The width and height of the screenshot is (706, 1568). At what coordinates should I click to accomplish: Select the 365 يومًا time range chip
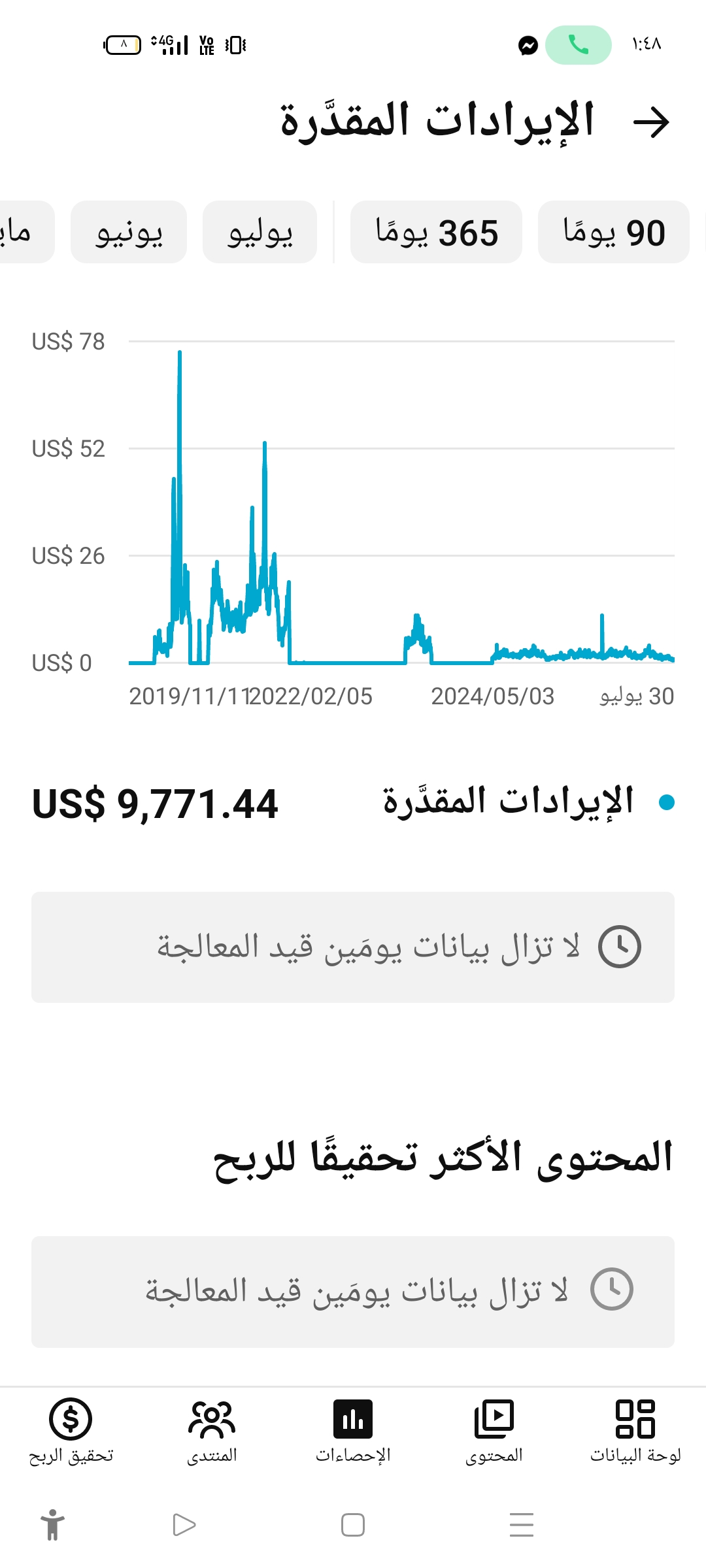pyautogui.click(x=436, y=233)
